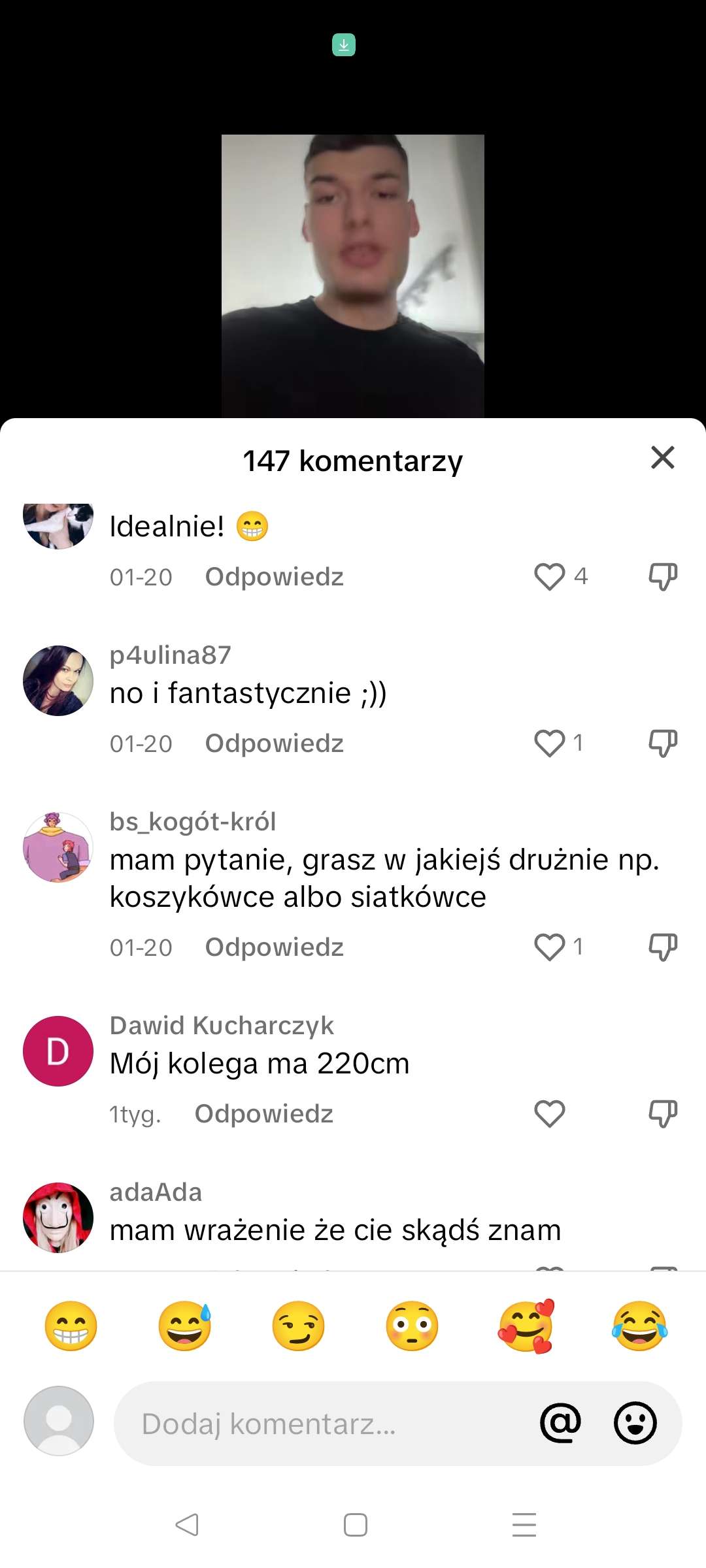Open p4ulina87's profile picture
The width and height of the screenshot is (706, 1568).
click(58, 681)
